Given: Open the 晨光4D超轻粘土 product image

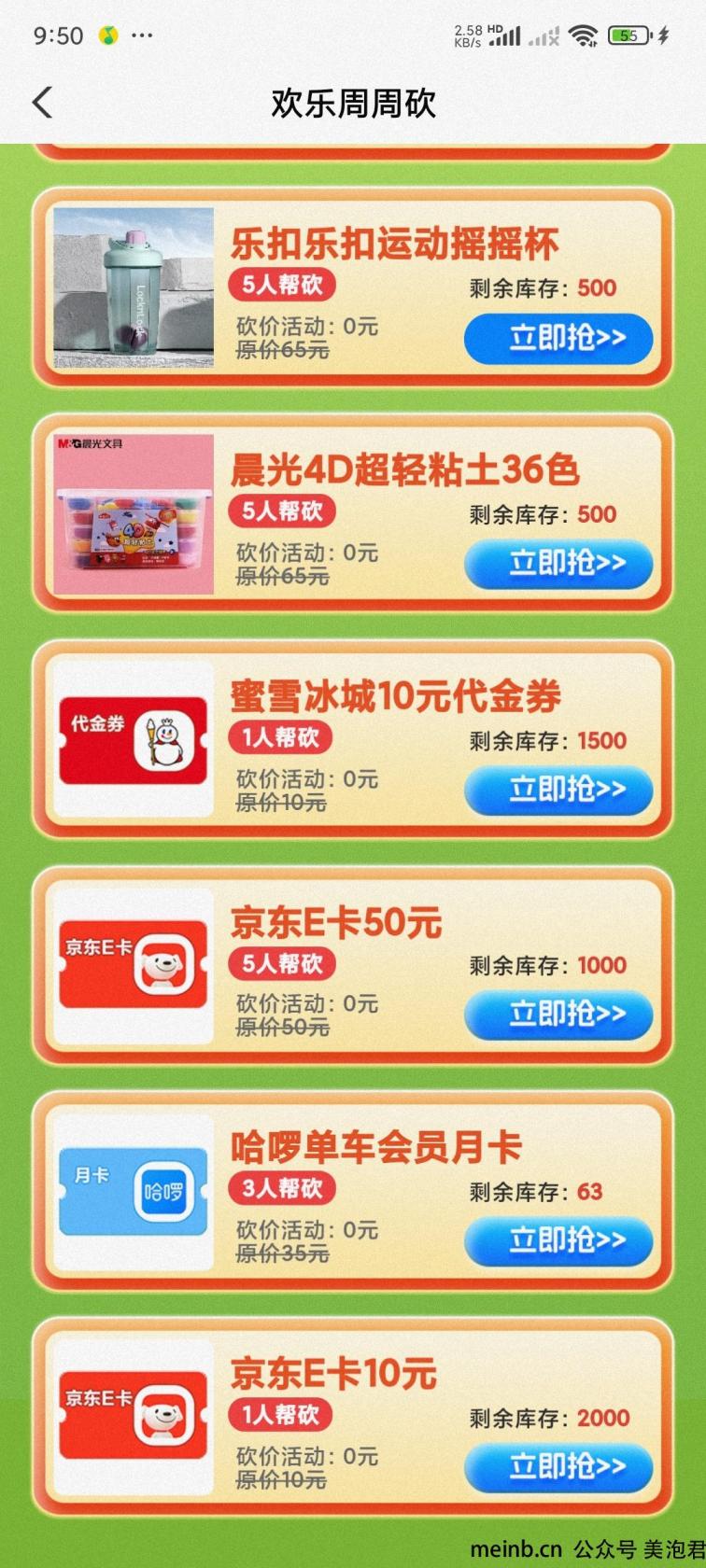Looking at the screenshot, I should click(134, 514).
